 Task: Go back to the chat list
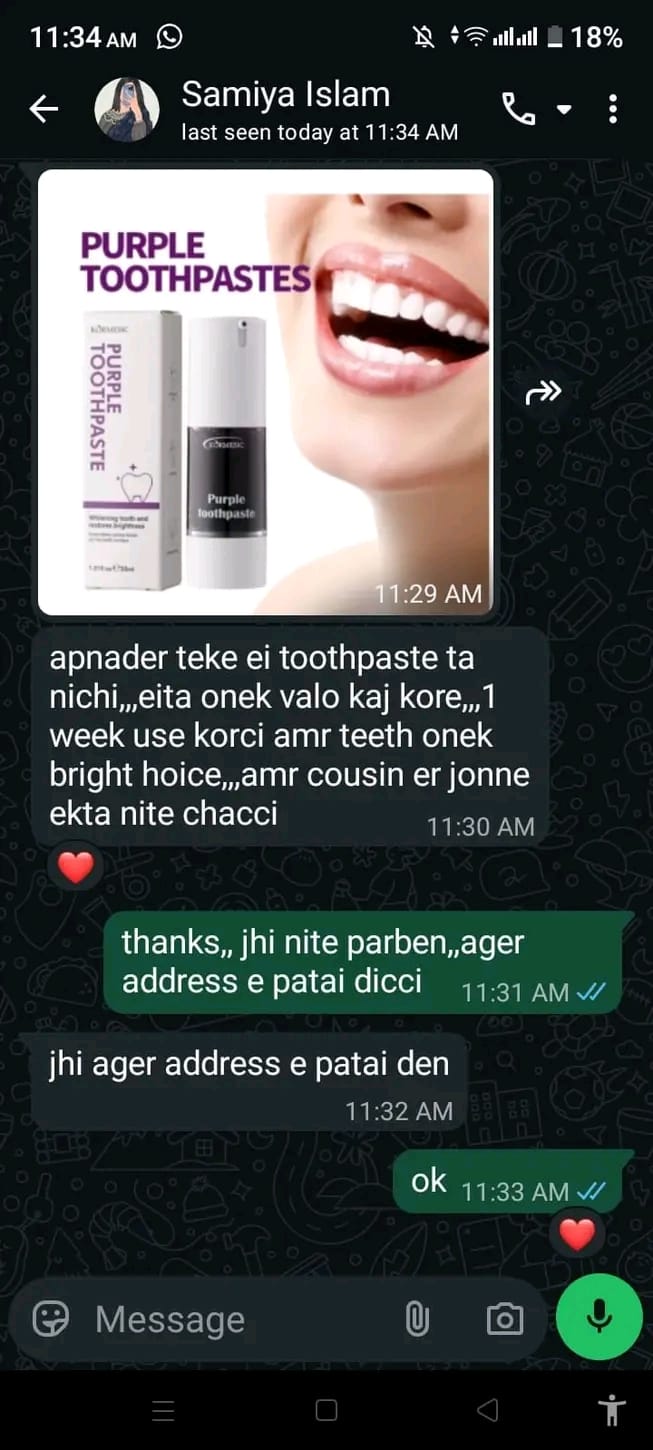tap(44, 110)
